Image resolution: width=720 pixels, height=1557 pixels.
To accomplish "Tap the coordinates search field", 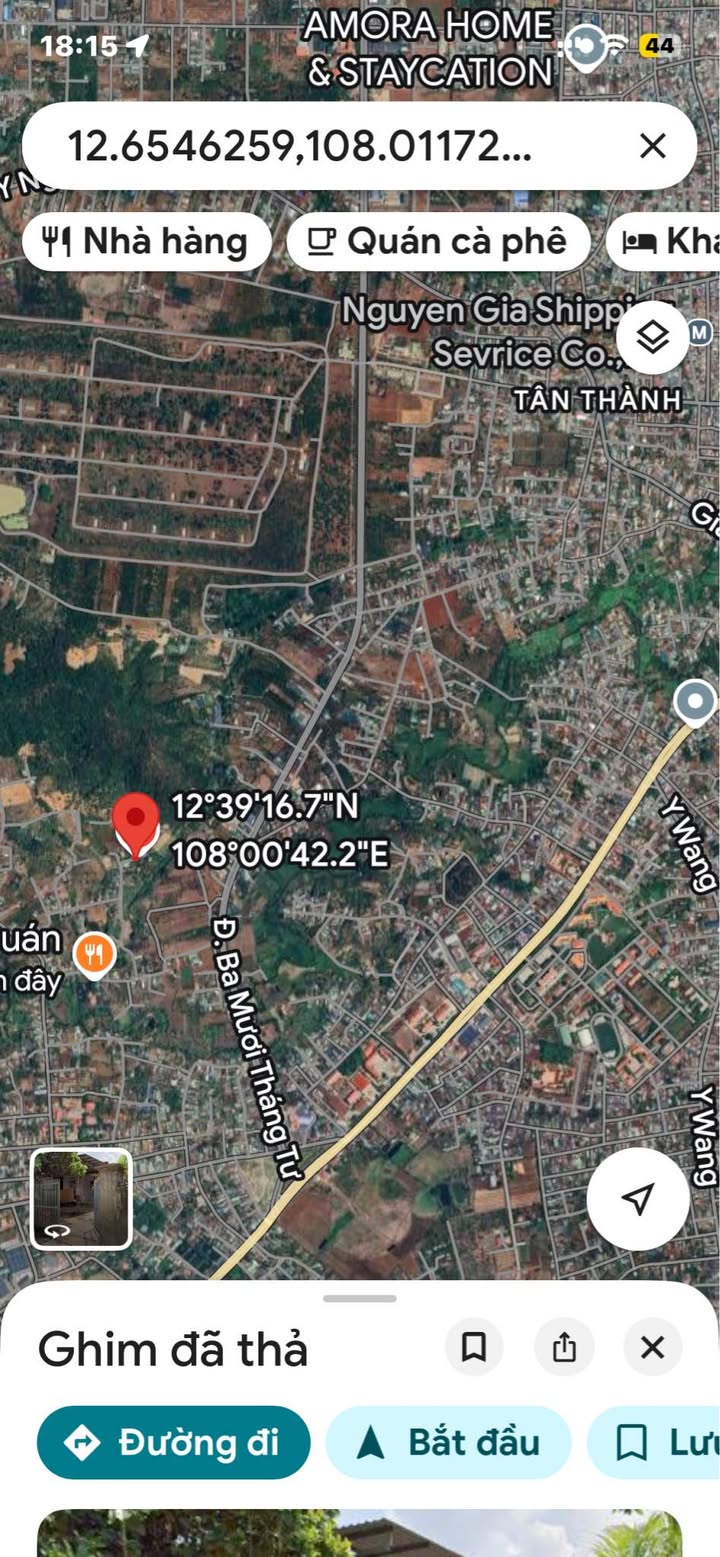I will click(x=300, y=147).
